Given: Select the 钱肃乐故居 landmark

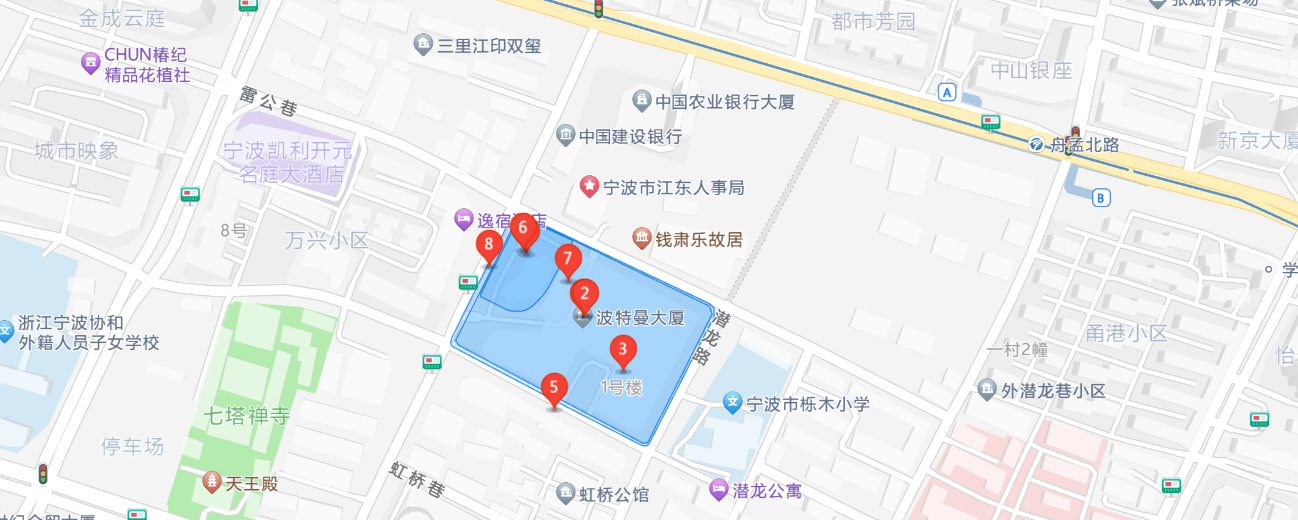Looking at the screenshot, I should [641, 239].
